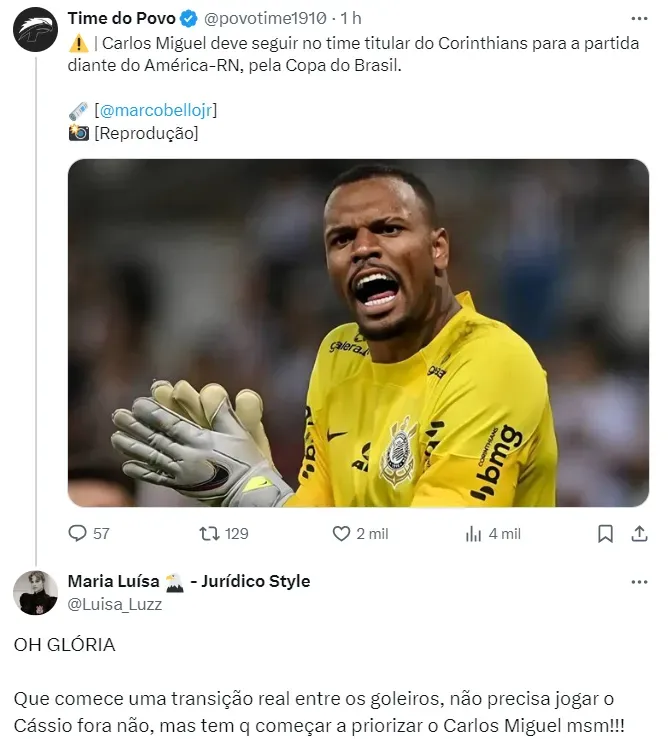Open the Time do Povo account name

pos(121,18)
